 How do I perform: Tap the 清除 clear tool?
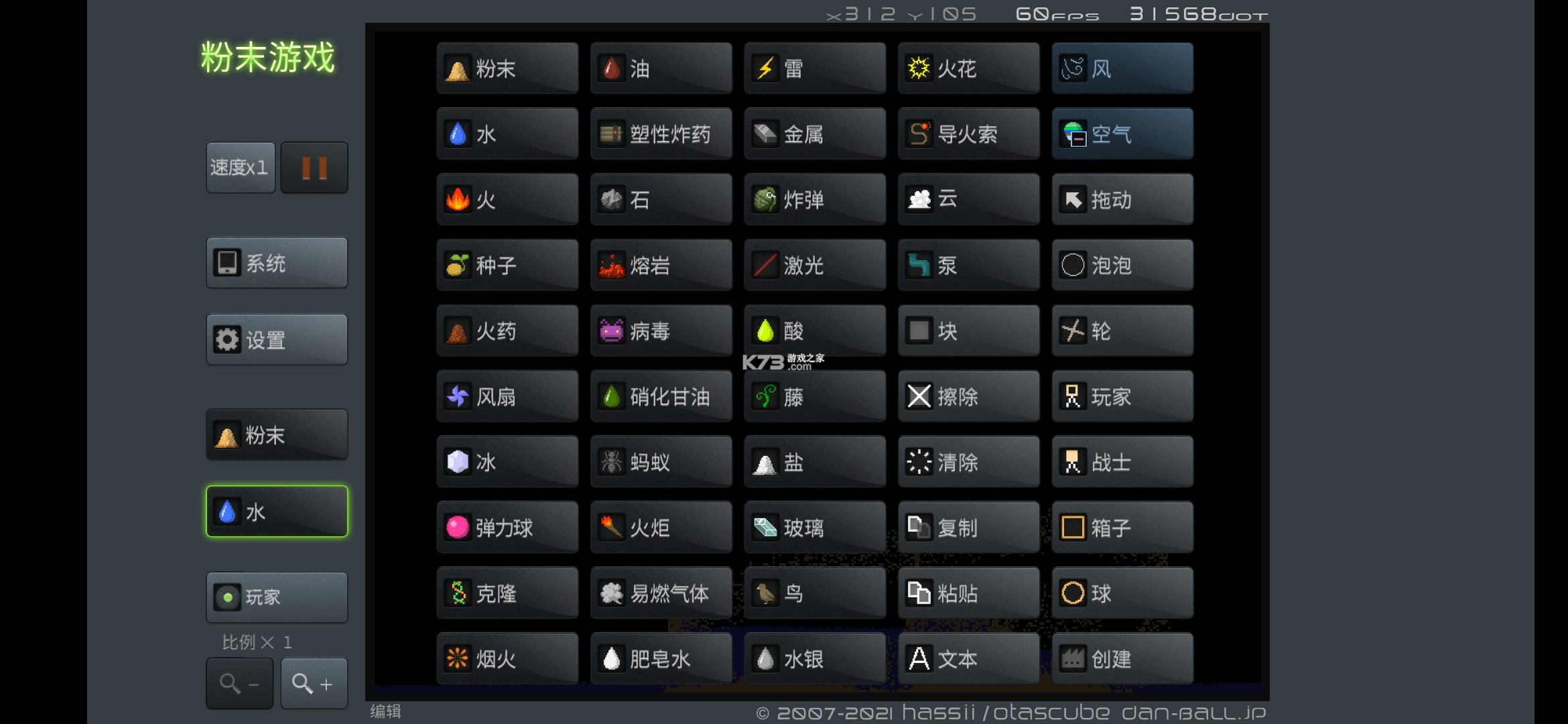pyautogui.click(x=968, y=462)
